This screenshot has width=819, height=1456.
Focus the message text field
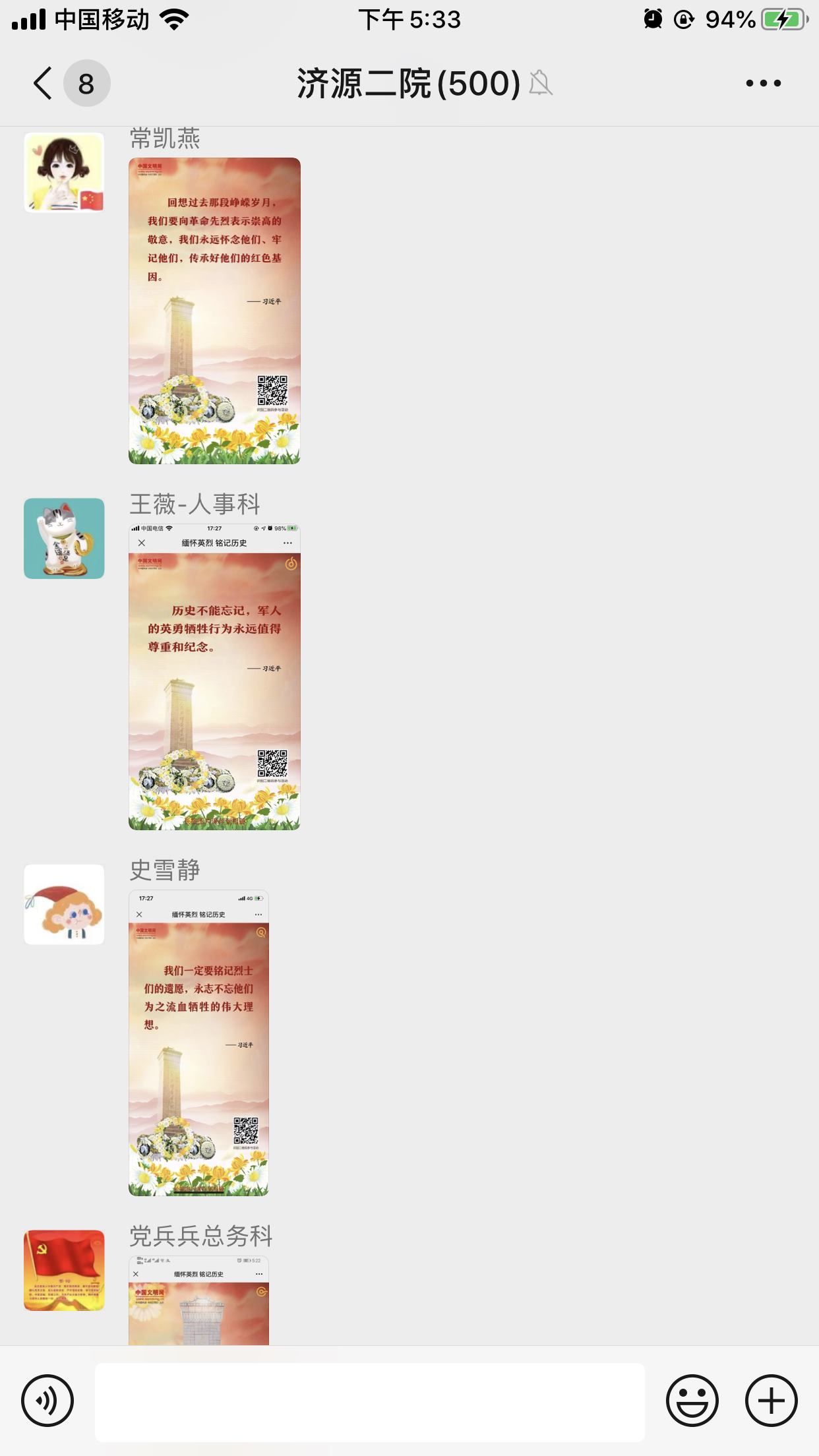pos(369,1402)
